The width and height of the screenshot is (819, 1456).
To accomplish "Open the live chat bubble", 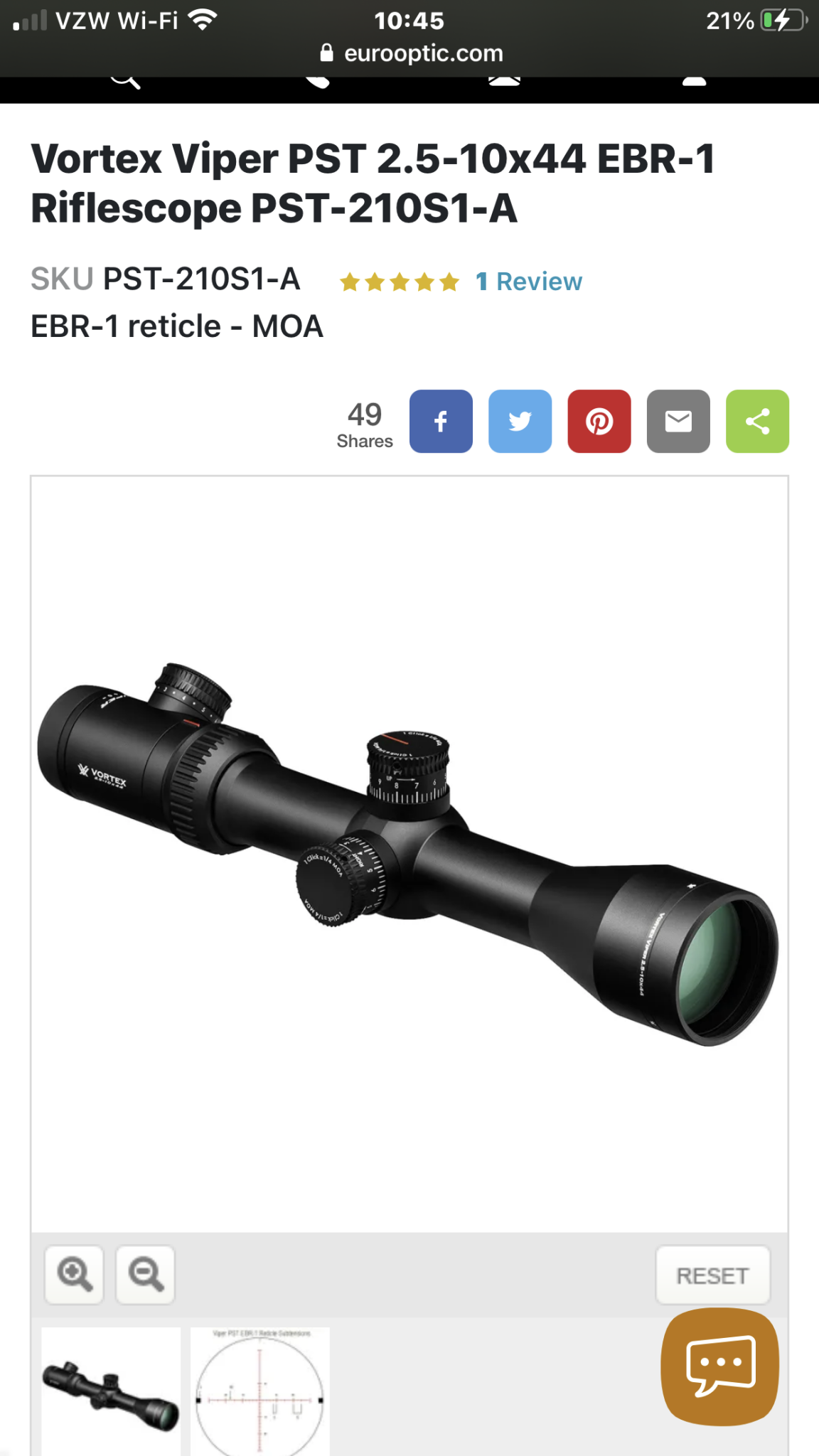I will pos(719,1366).
